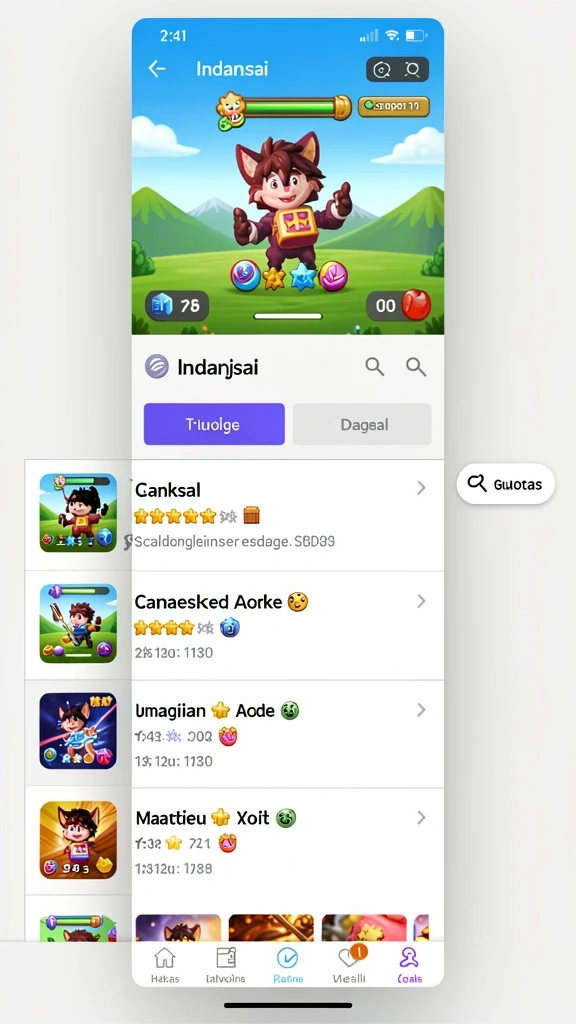Tap the yellow button beside the progress bar

[394, 106]
